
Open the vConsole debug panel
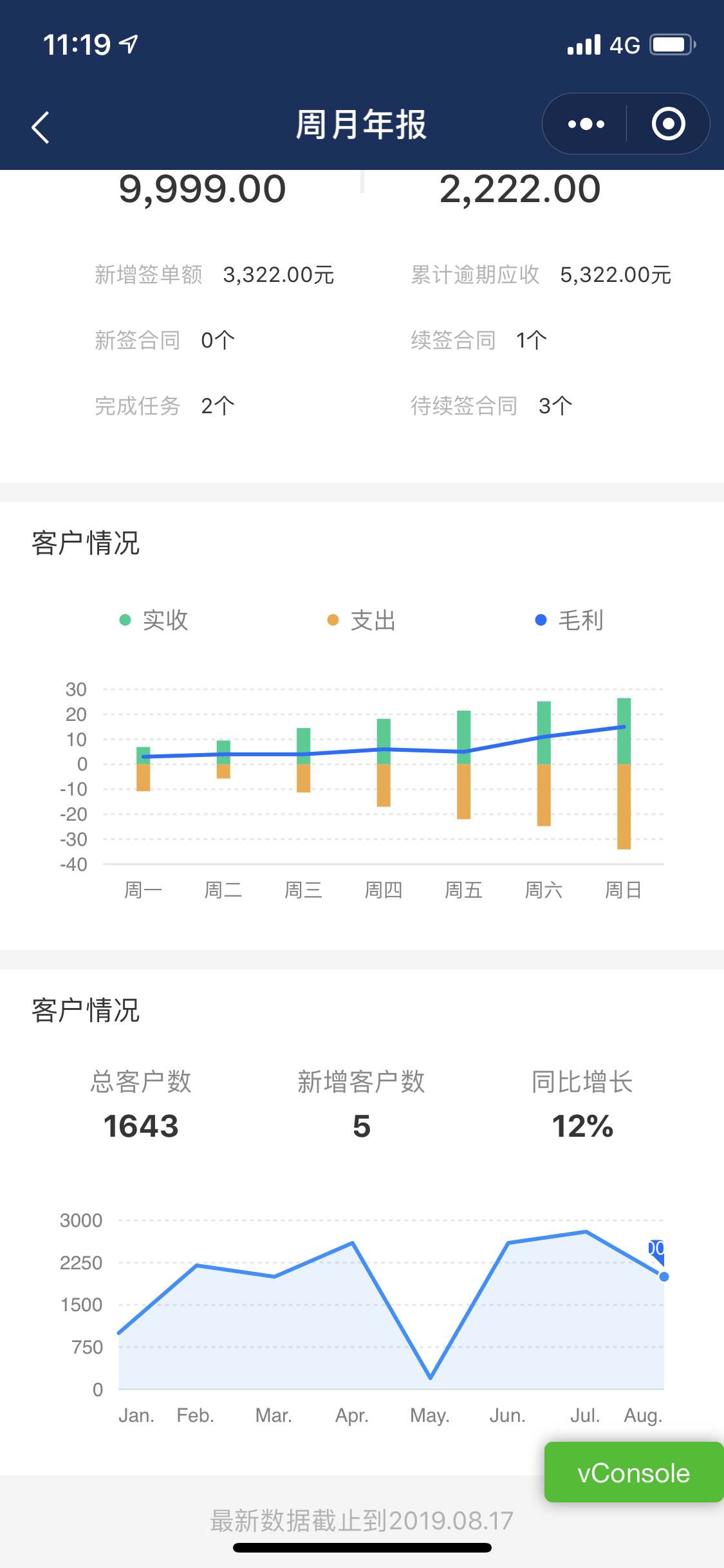tap(633, 1472)
